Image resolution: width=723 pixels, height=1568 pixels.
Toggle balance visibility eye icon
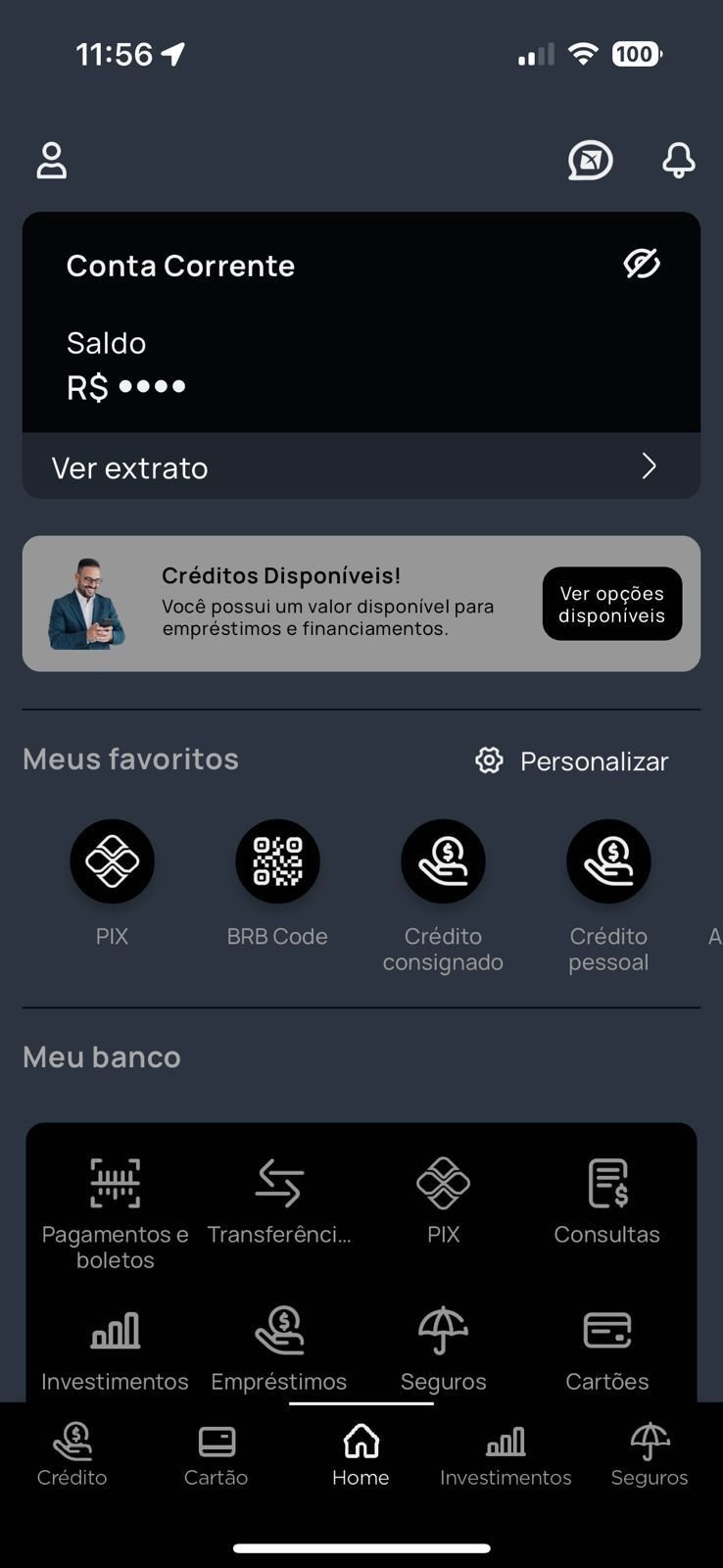tap(643, 264)
